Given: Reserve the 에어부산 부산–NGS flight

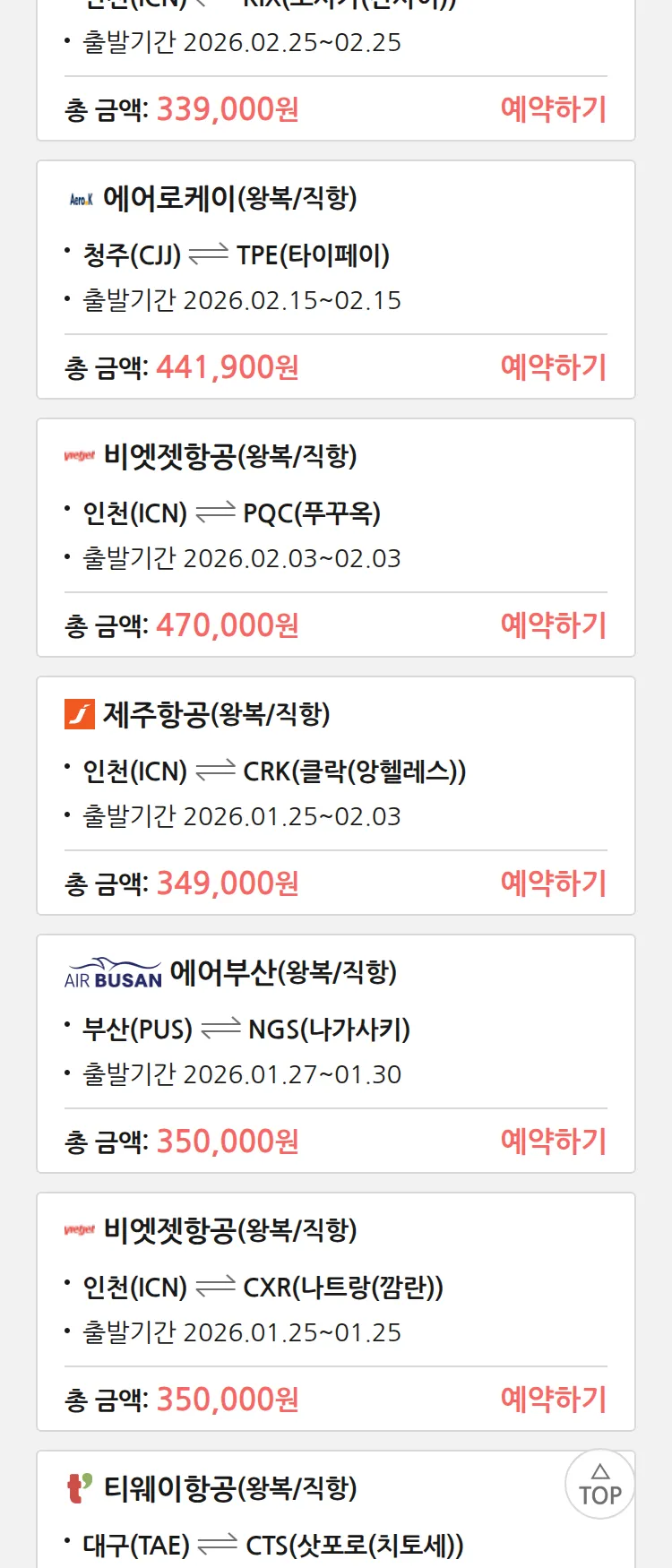Looking at the screenshot, I should point(553,1142).
